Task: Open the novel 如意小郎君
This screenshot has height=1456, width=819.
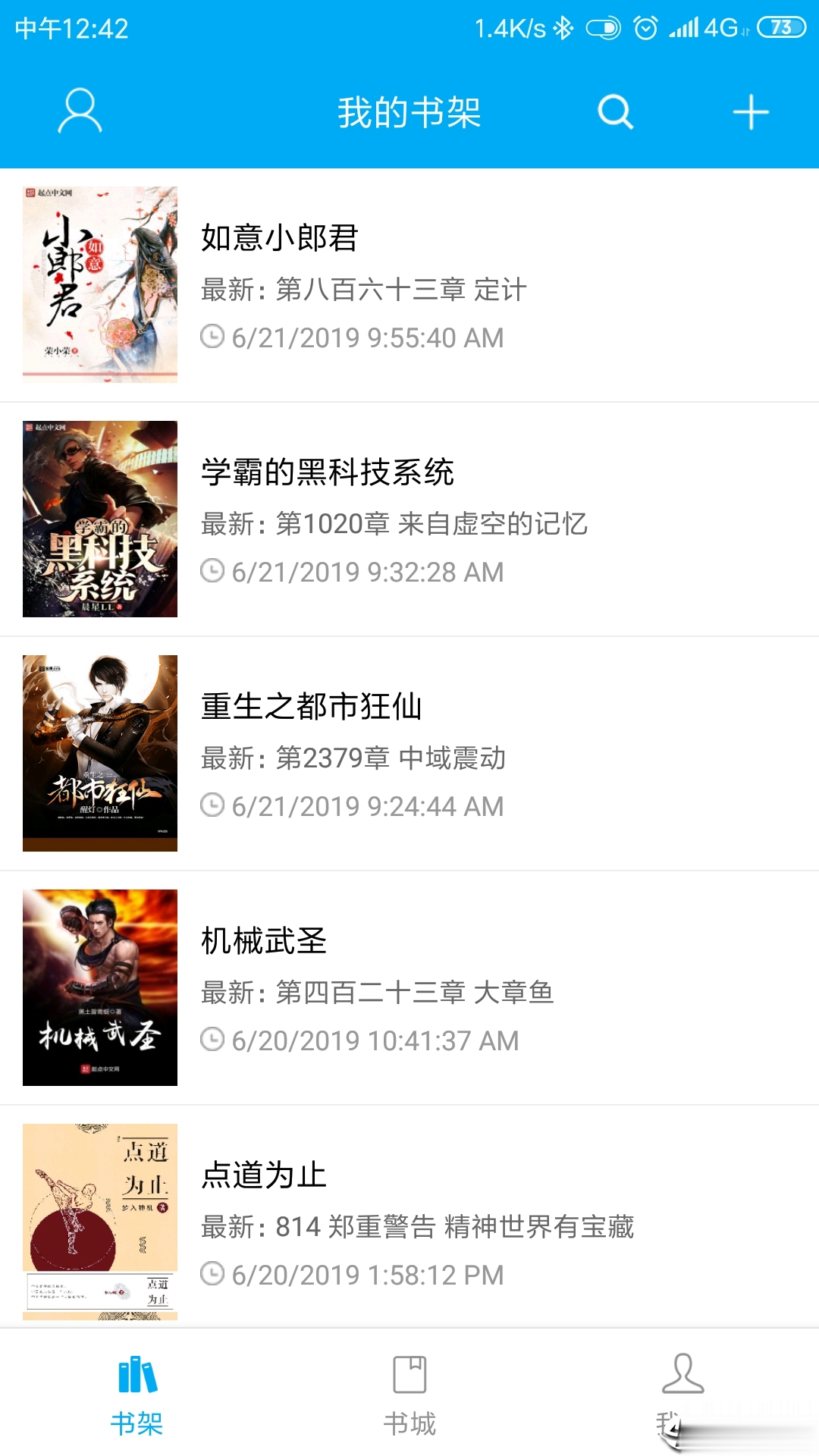Action: point(281,238)
